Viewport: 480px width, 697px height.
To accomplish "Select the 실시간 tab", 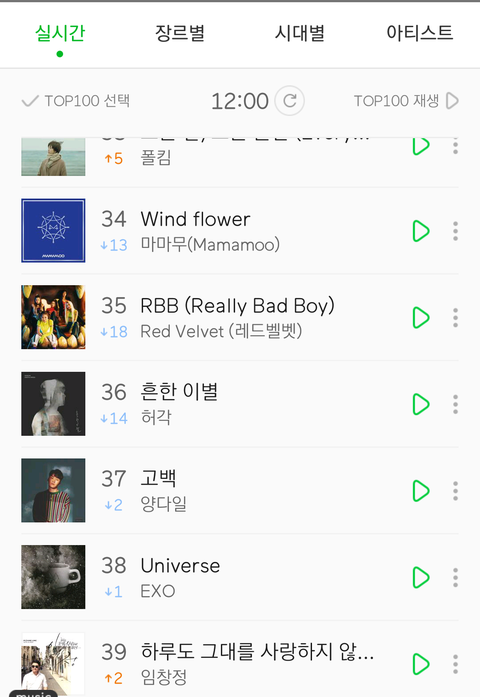I will pos(60,33).
